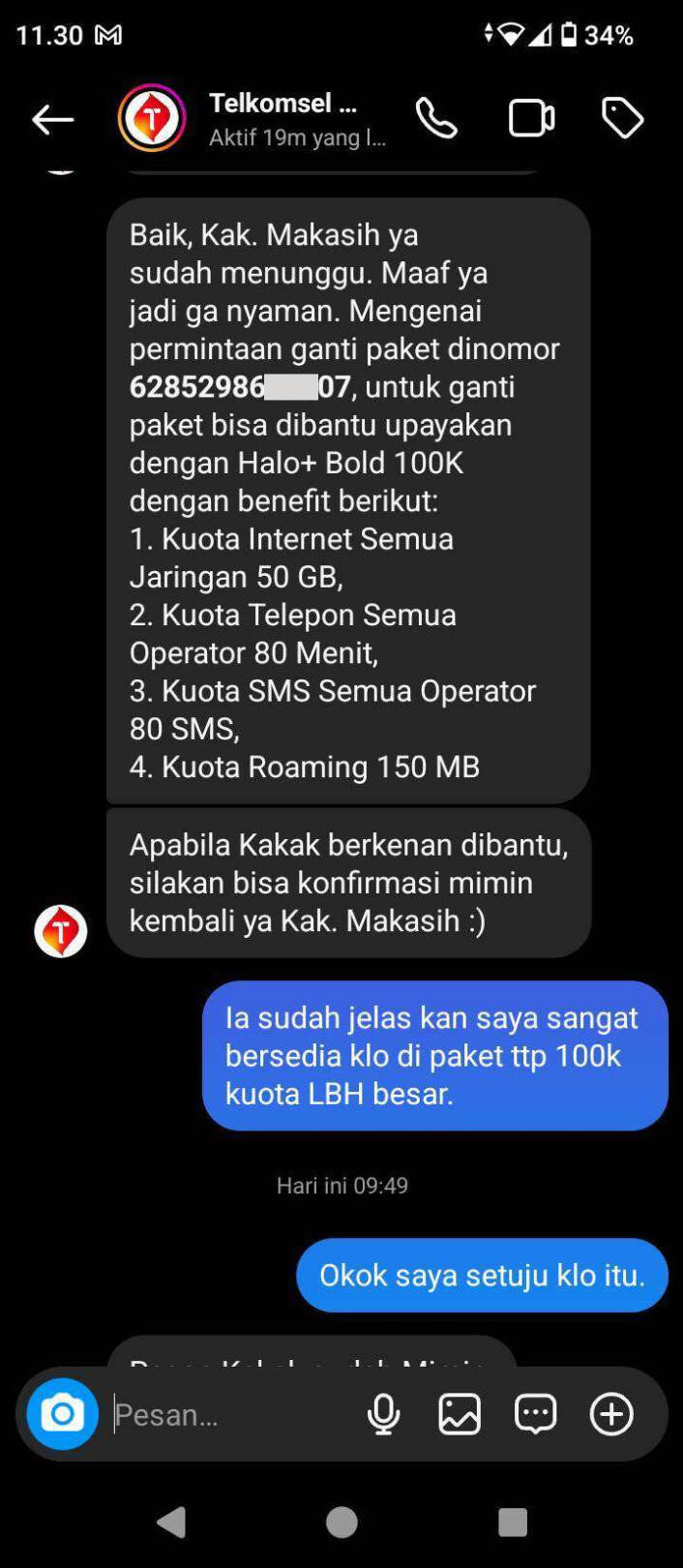Open the camera from message bar
The width and height of the screenshot is (683, 1568).
[x=63, y=1414]
